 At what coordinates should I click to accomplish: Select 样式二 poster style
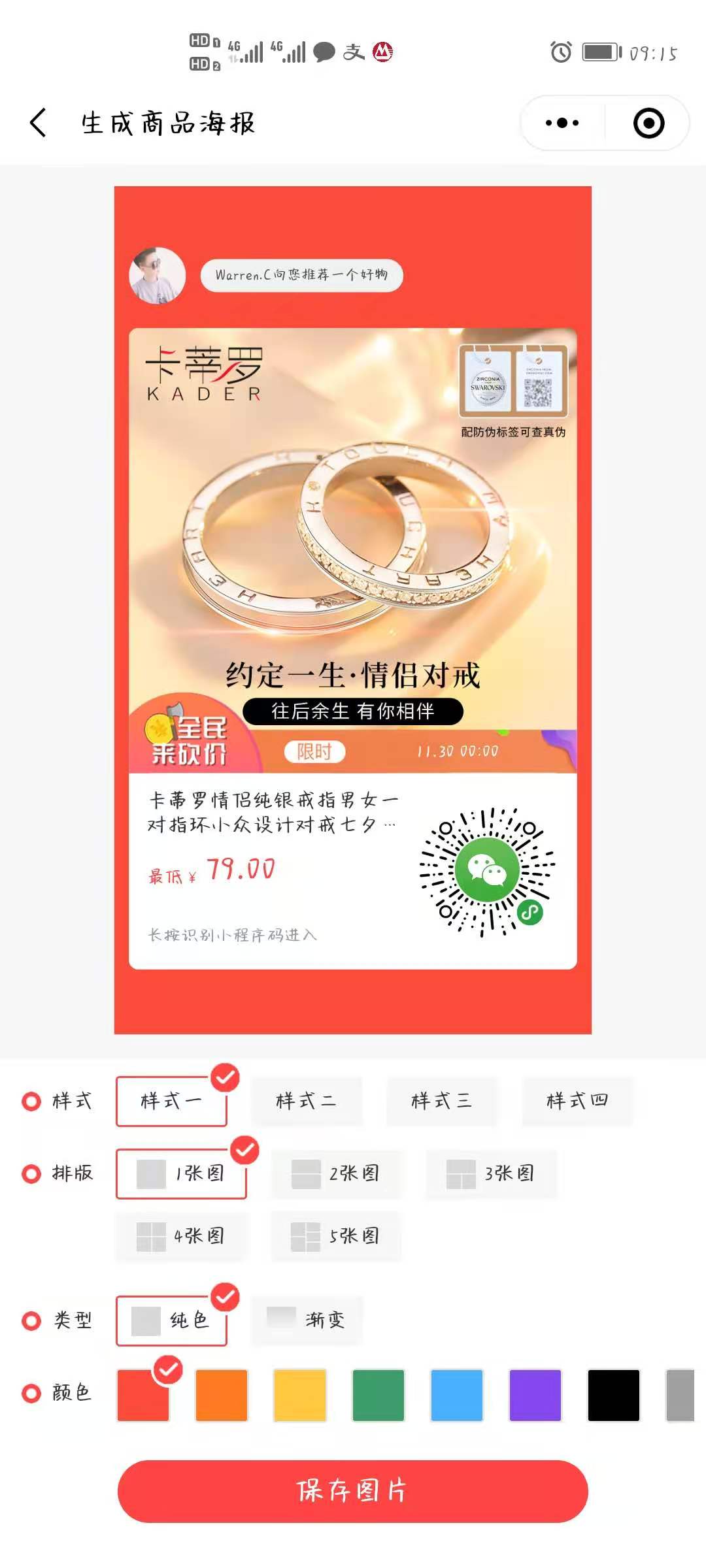pyautogui.click(x=306, y=1102)
